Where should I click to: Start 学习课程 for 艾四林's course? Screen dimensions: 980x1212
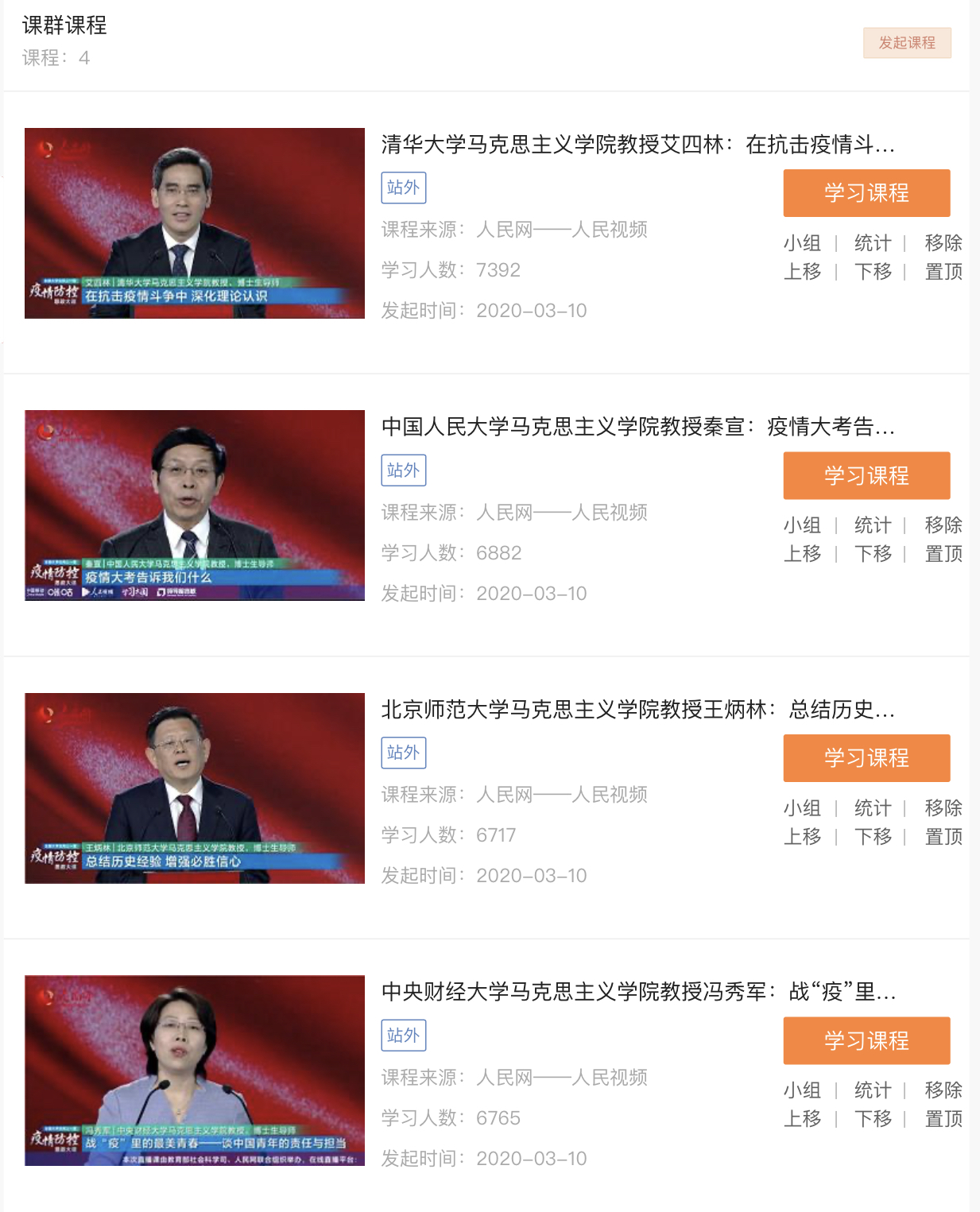(866, 193)
